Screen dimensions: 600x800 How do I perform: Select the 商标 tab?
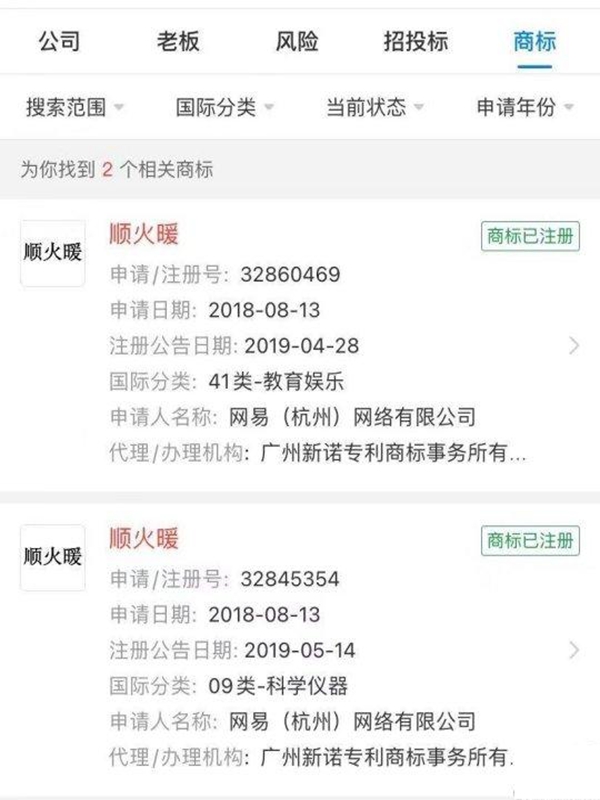[x=534, y=42]
